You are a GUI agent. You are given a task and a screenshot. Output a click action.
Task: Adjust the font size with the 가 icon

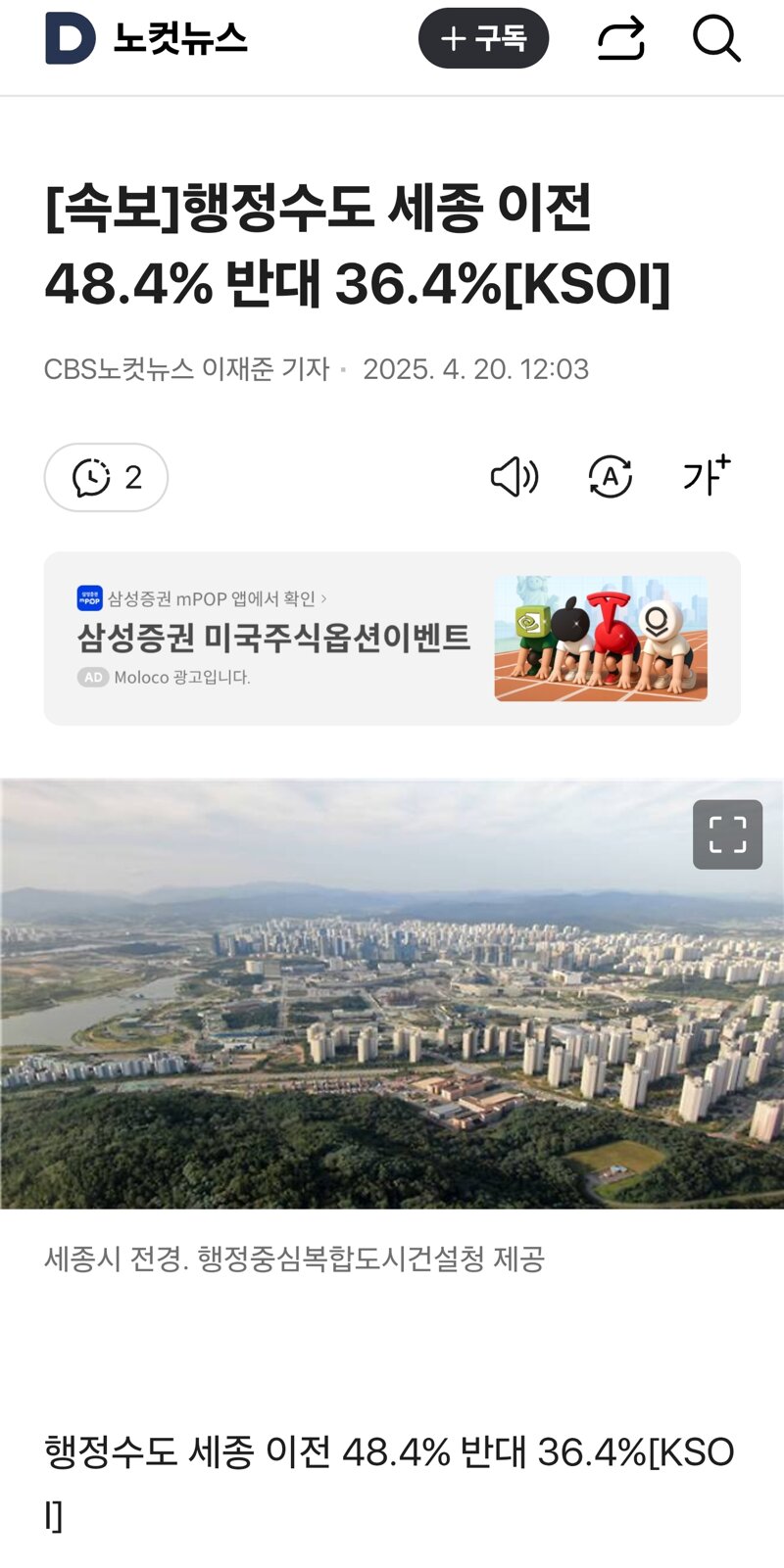pos(707,475)
